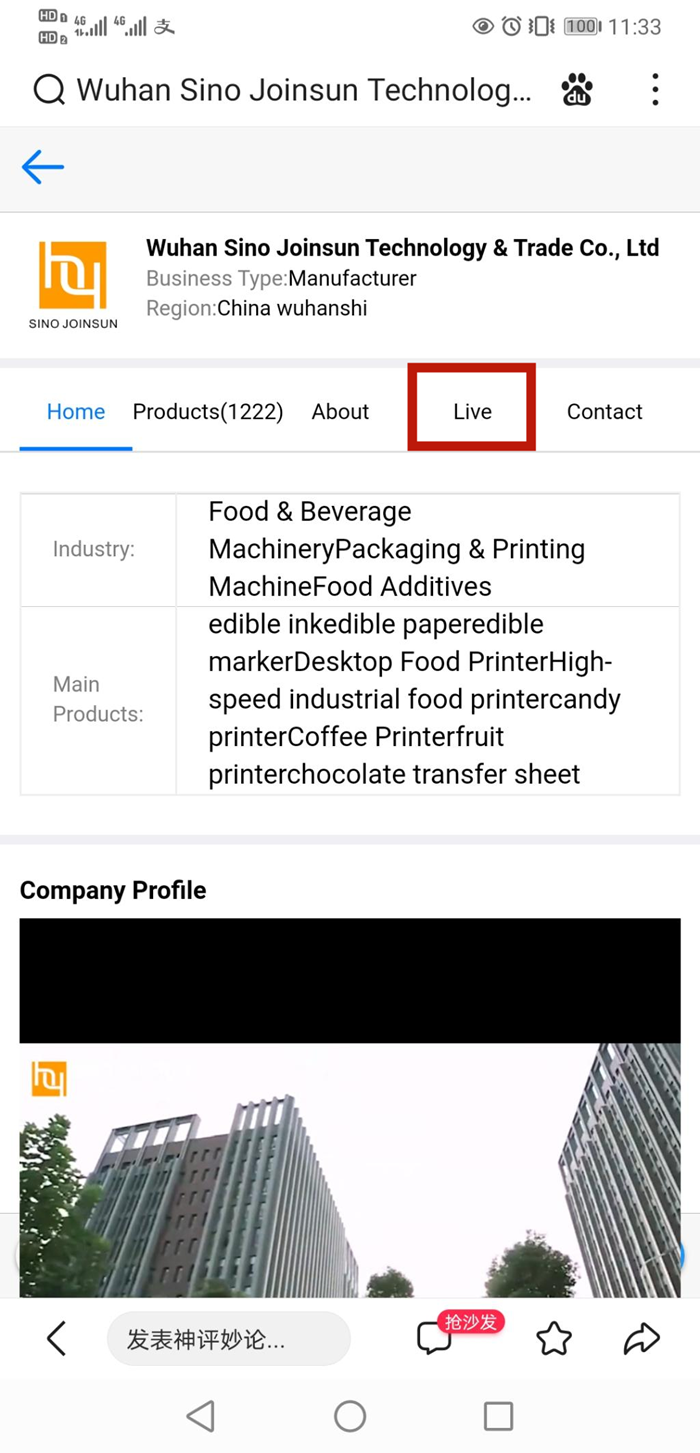Share this page with the arrow icon
Image resolution: width=700 pixels, height=1453 pixels.
(642, 1339)
